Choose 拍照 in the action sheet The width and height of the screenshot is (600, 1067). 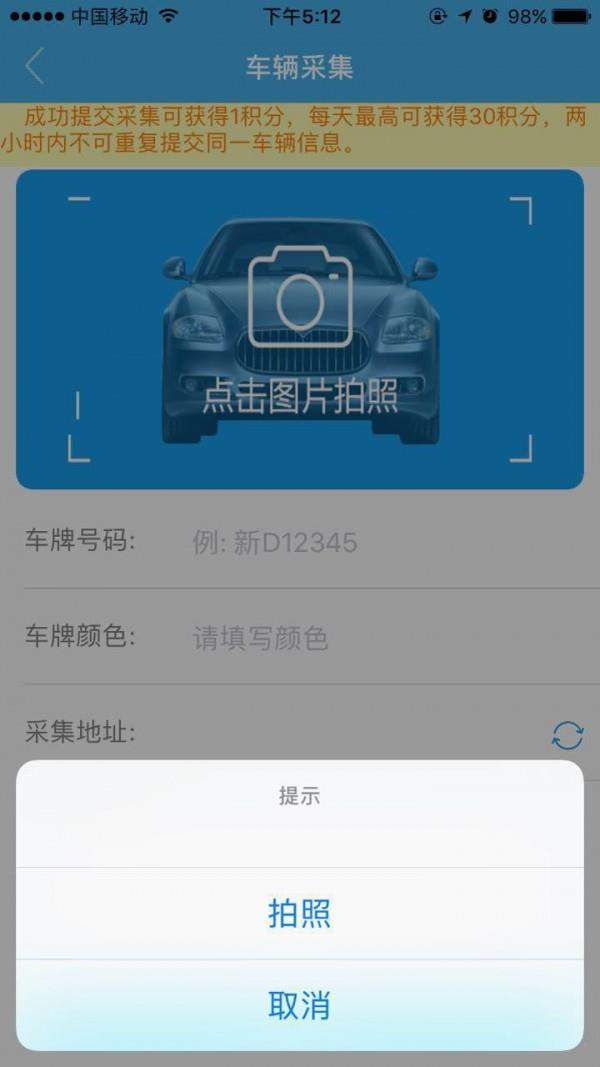pyautogui.click(x=299, y=913)
